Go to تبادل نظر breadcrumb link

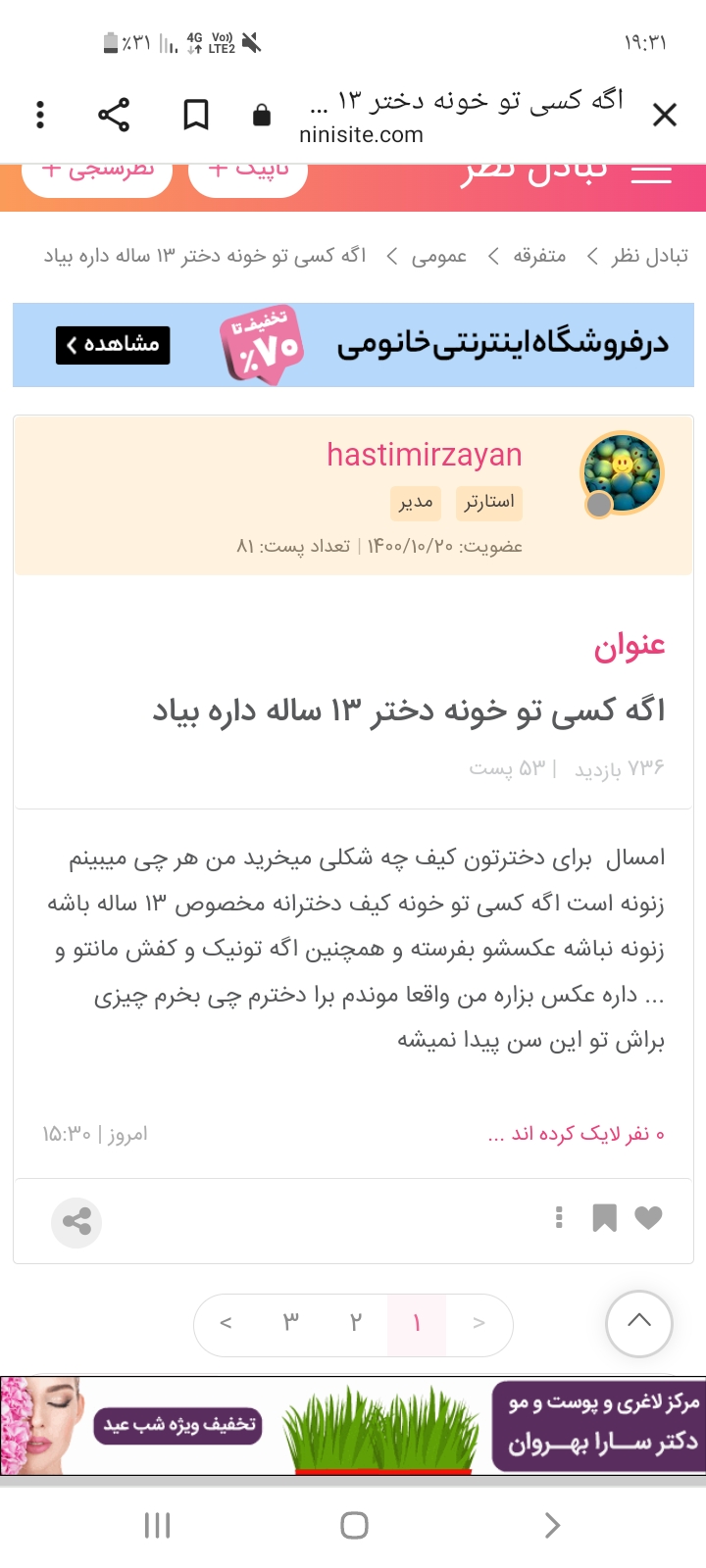(649, 257)
